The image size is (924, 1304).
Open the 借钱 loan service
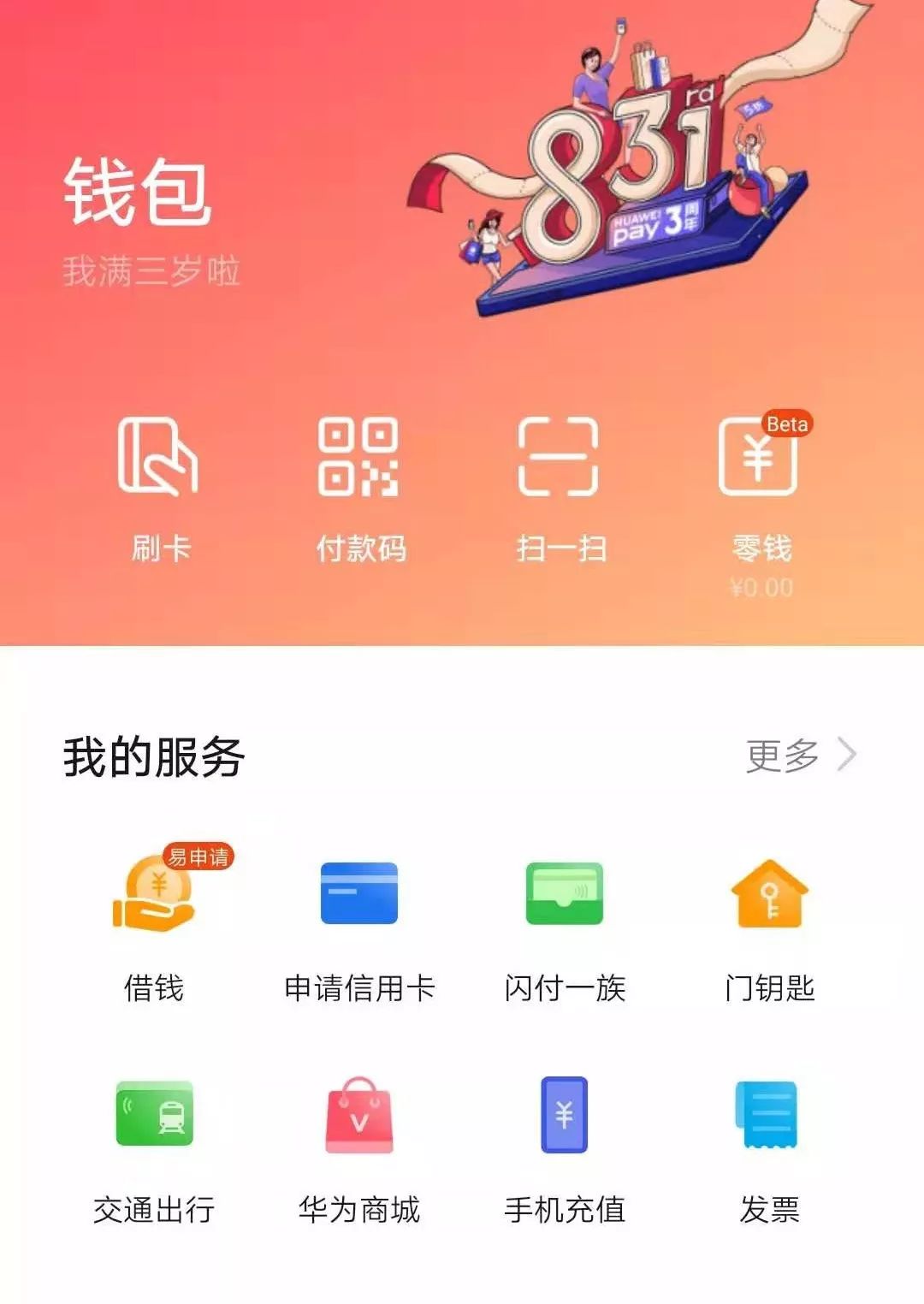(x=155, y=928)
